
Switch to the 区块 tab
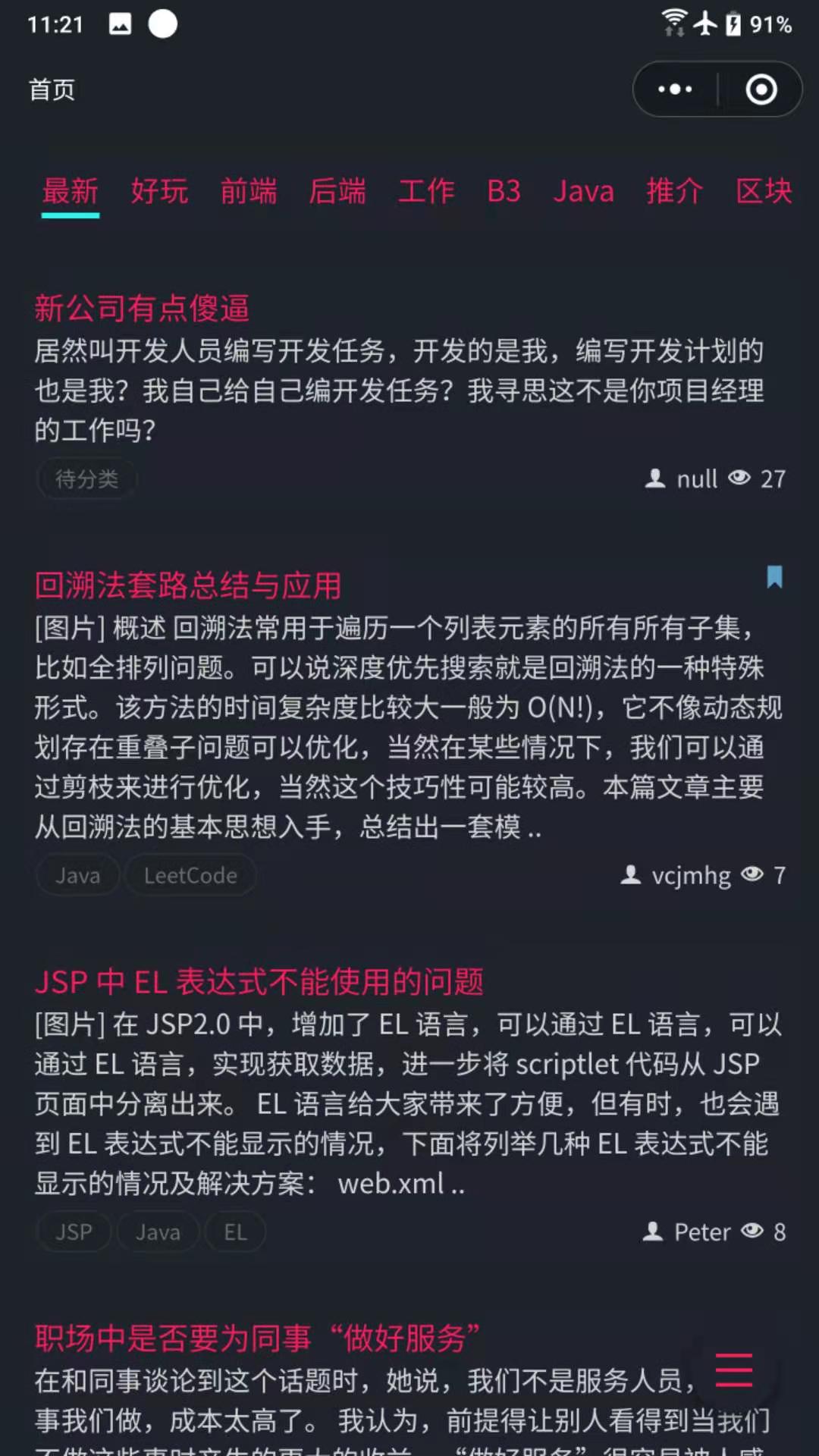coord(764,191)
